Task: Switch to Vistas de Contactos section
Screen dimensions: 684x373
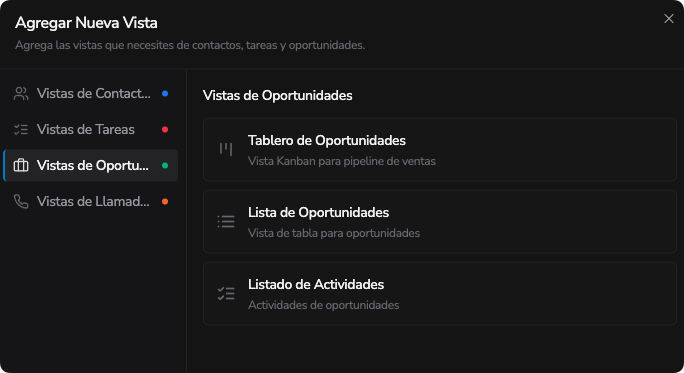Action: point(91,93)
